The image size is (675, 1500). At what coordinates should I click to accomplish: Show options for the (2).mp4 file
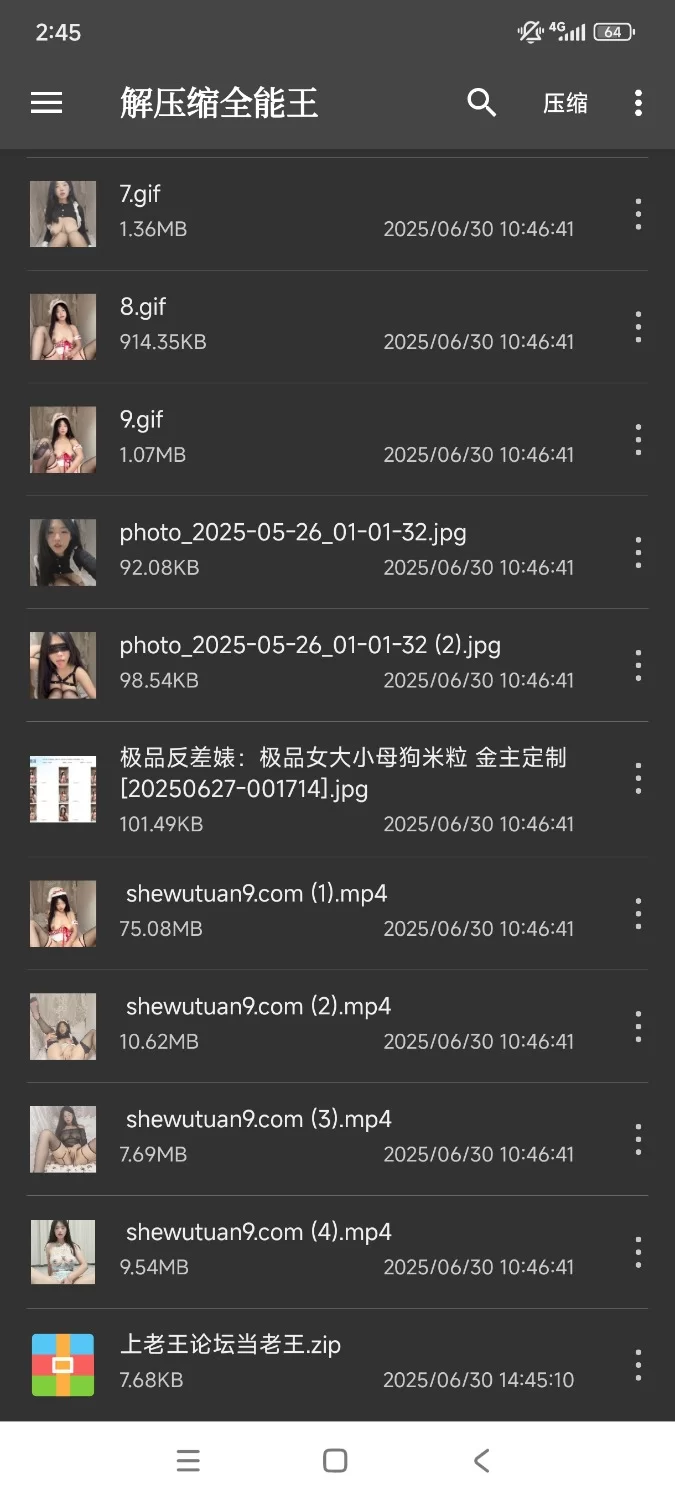(638, 1027)
